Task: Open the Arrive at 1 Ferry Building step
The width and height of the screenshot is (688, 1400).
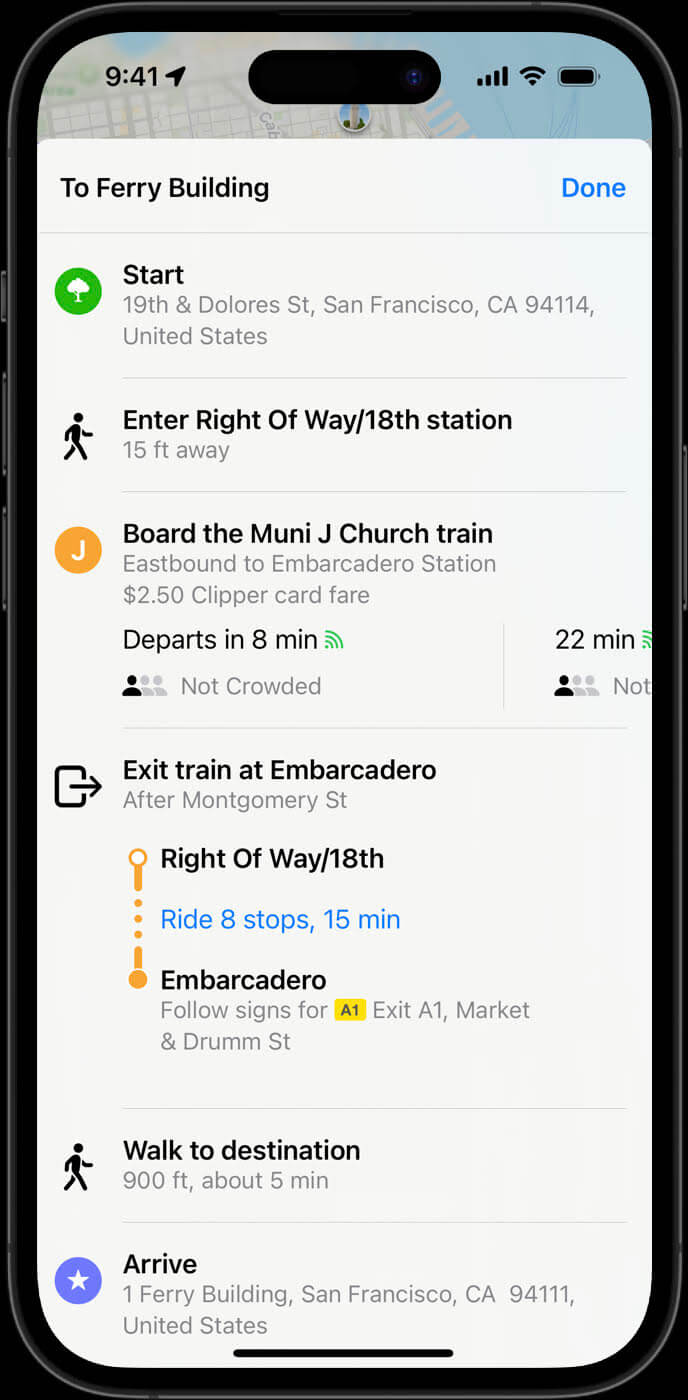Action: click(x=340, y=1293)
